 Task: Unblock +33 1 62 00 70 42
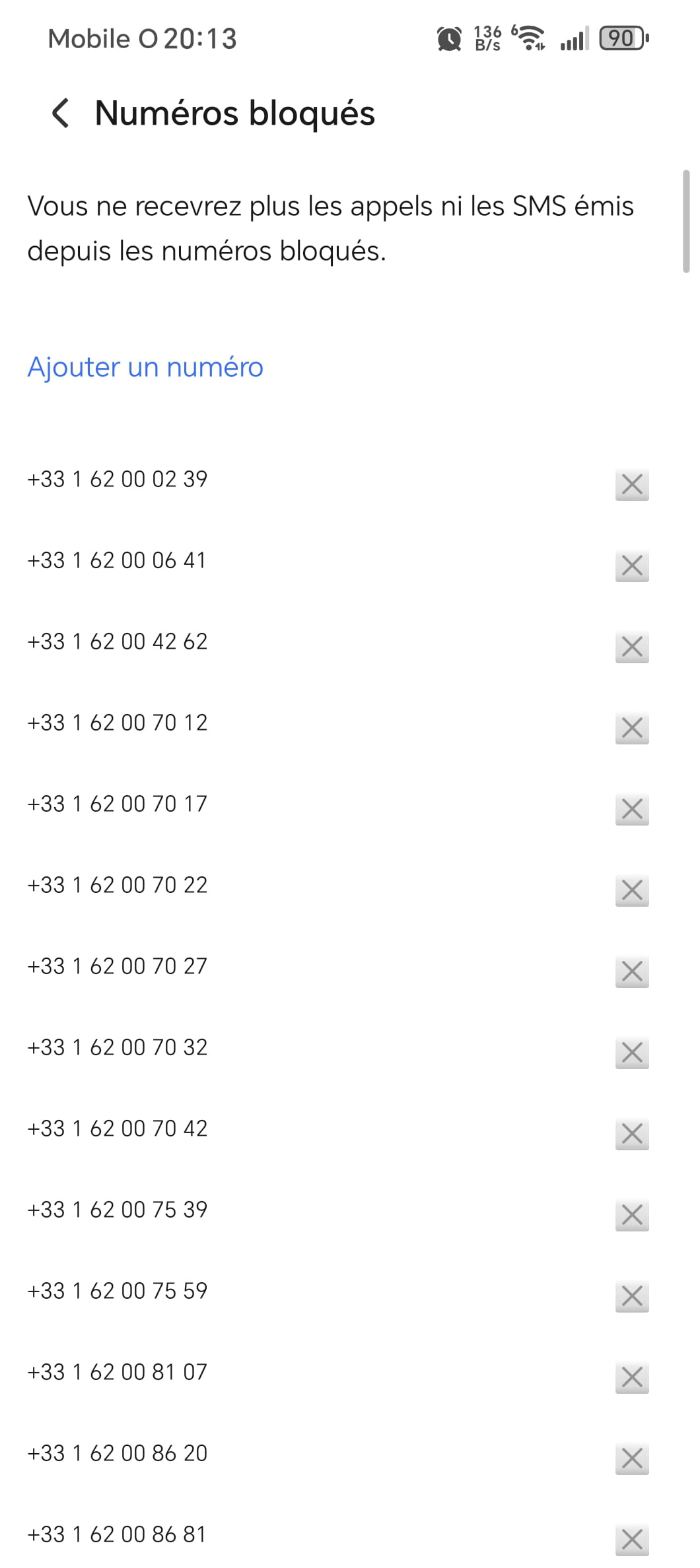[632, 1134]
